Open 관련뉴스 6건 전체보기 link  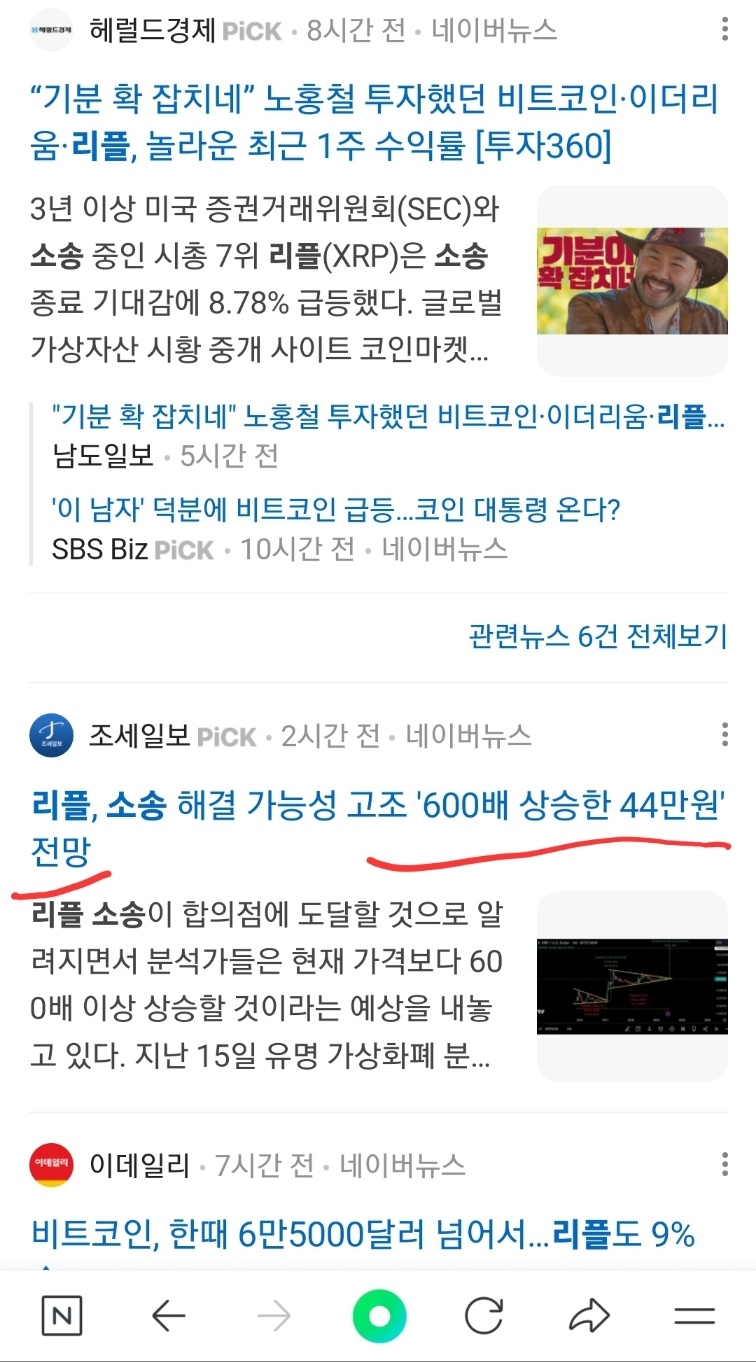tap(599, 636)
